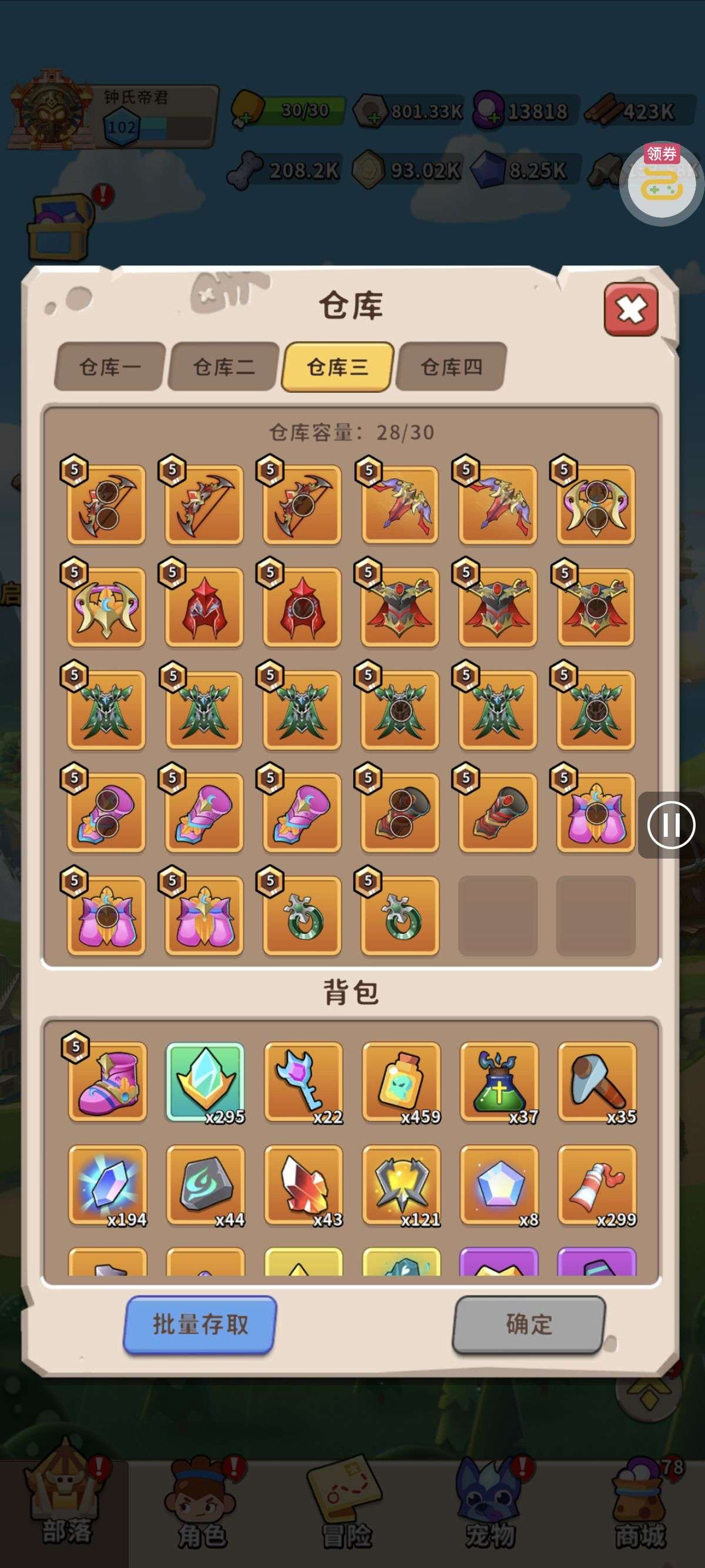Select the green crystal item x295
Screen dimensions: 705x1568
pyautogui.click(x=205, y=1081)
